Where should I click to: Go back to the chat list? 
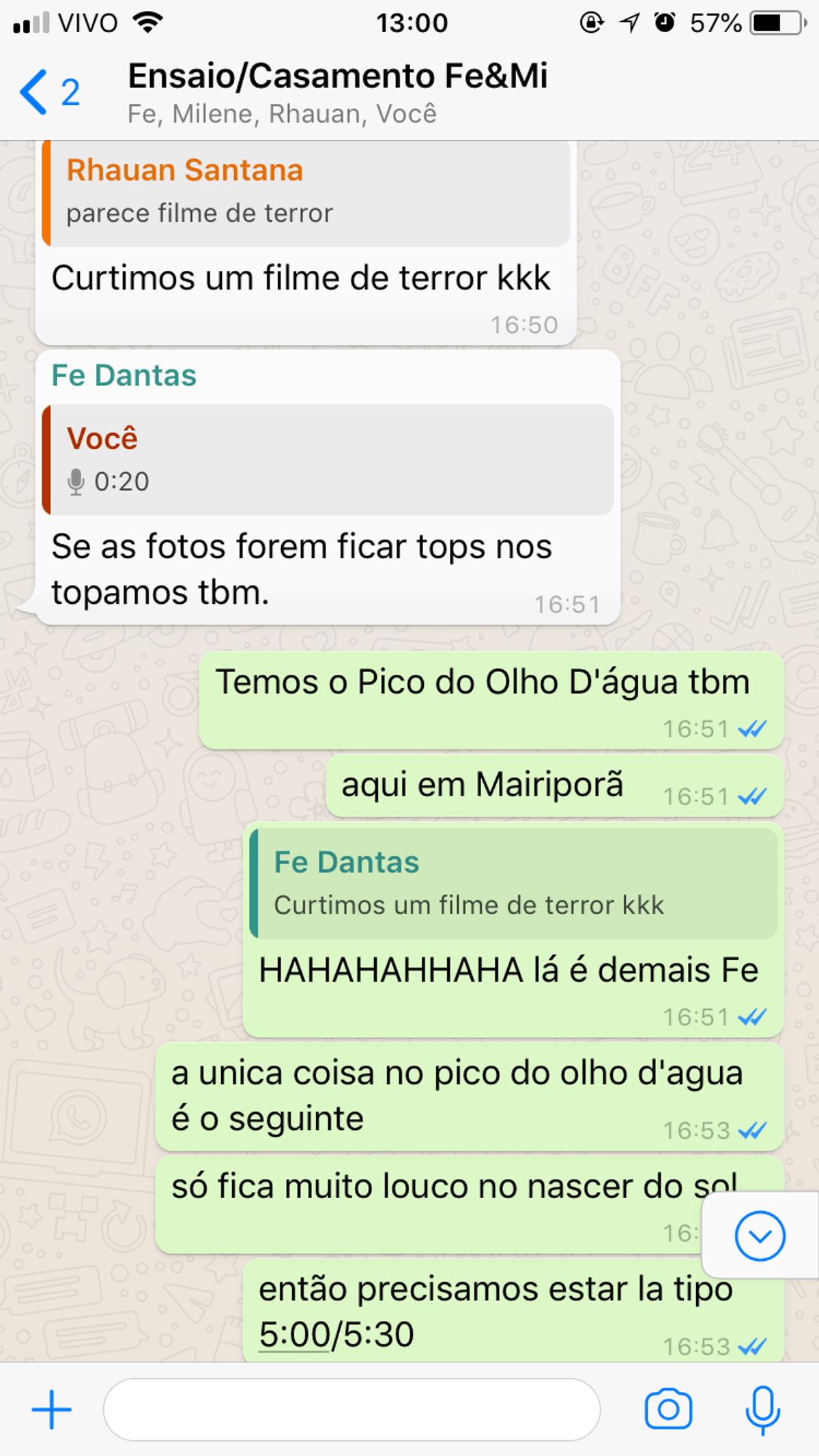pyautogui.click(x=48, y=91)
